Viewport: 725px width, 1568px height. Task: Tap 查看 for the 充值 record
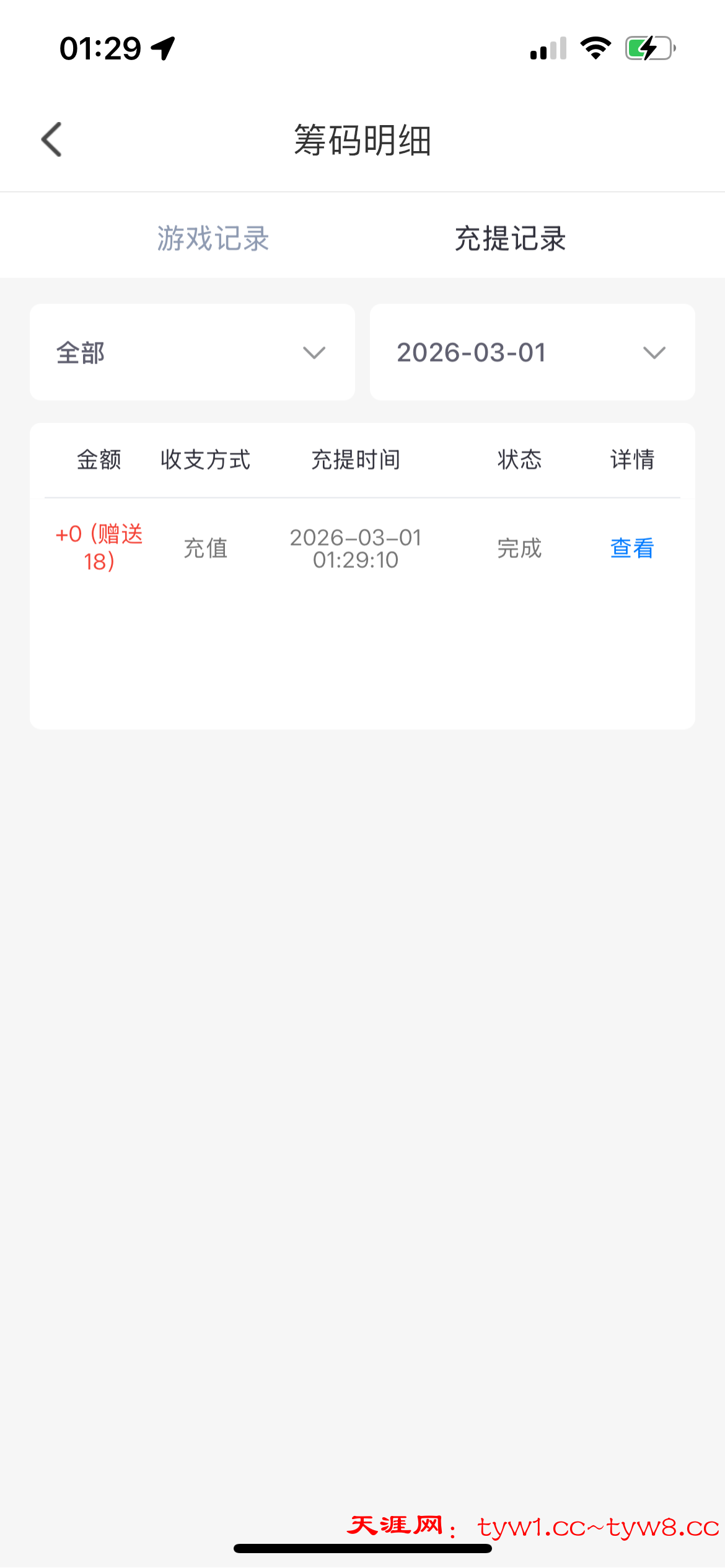pos(631,548)
